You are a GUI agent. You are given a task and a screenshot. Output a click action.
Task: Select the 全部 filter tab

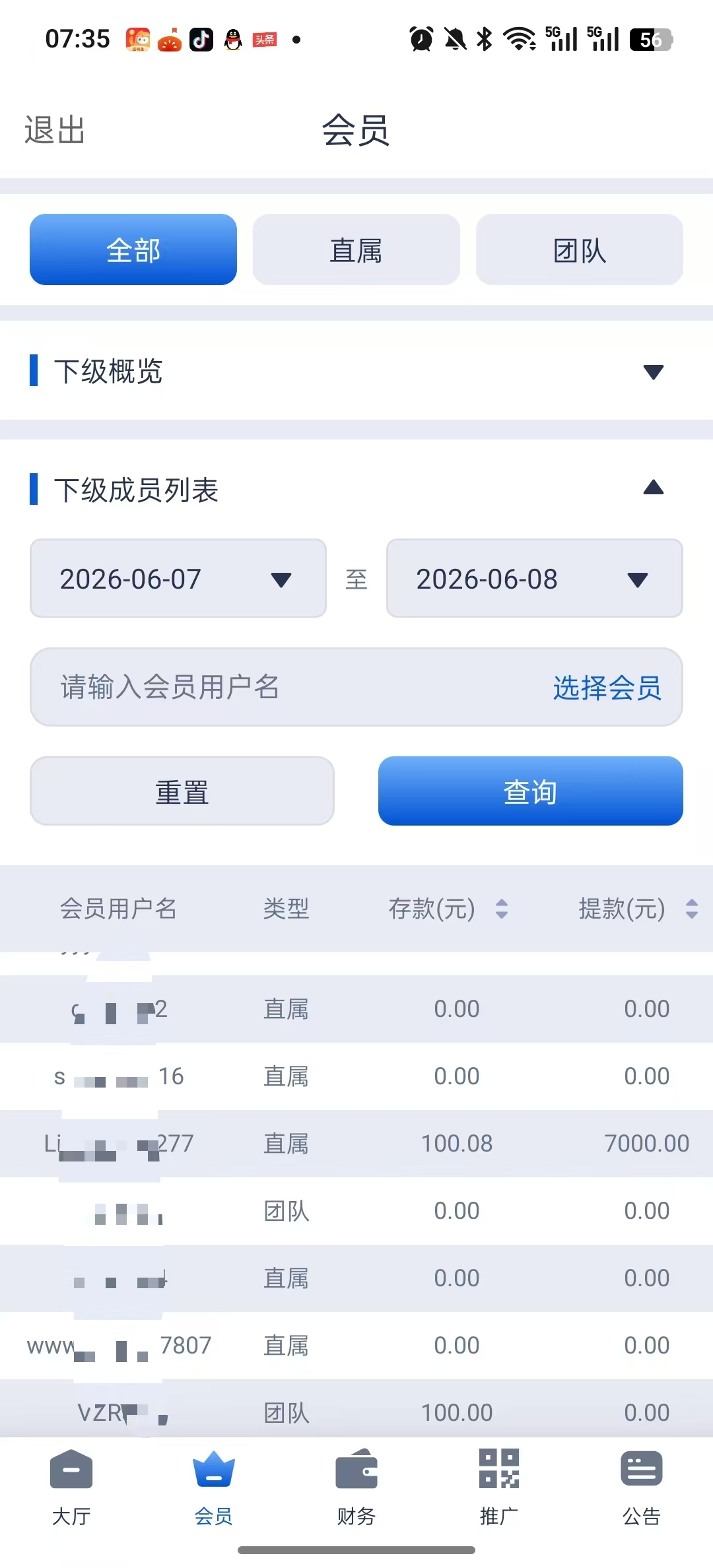coord(133,249)
